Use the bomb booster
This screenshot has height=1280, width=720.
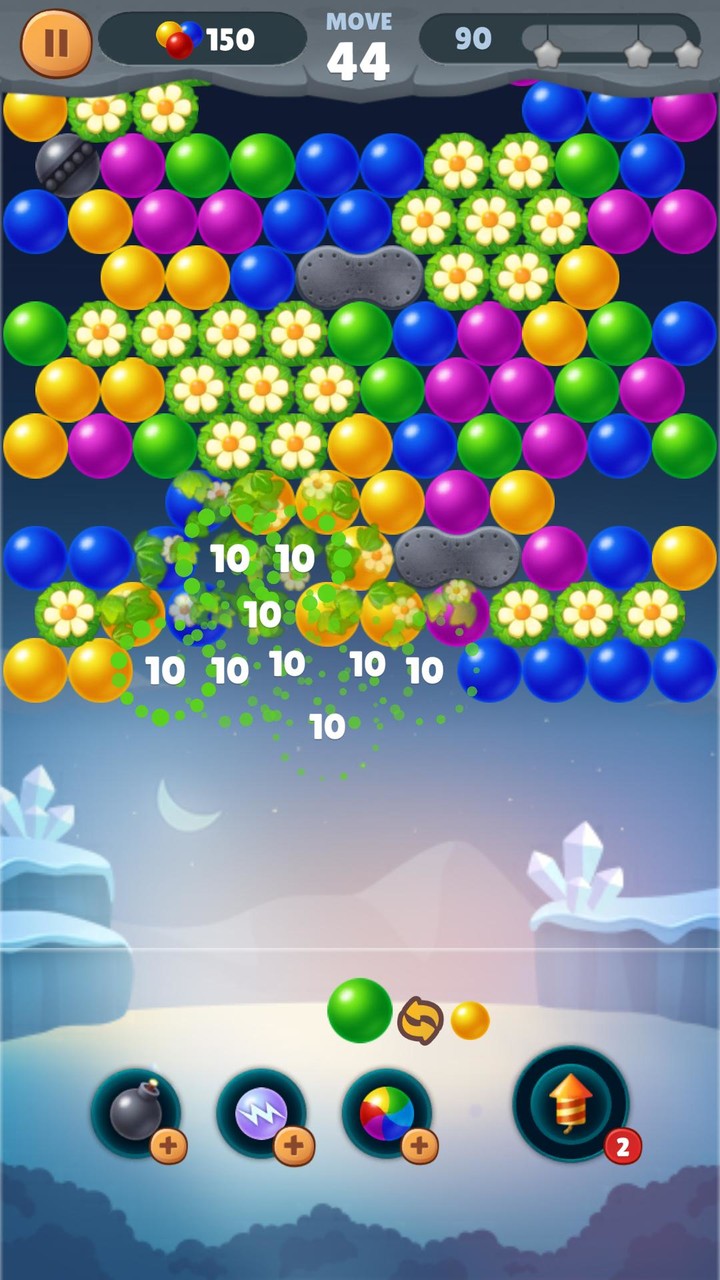pyautogui.click(x=137, y=1113)
